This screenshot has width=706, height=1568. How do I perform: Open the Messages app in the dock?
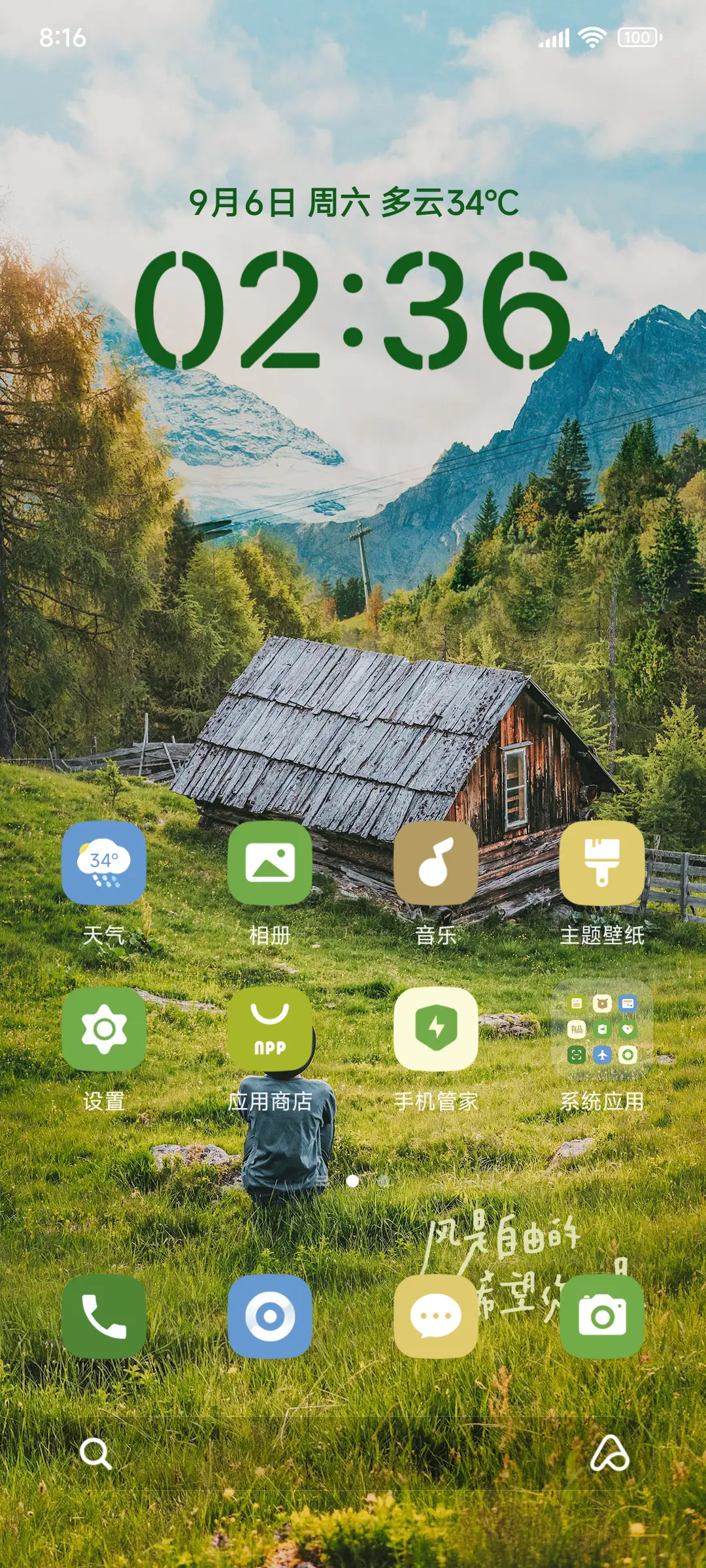435,1315
